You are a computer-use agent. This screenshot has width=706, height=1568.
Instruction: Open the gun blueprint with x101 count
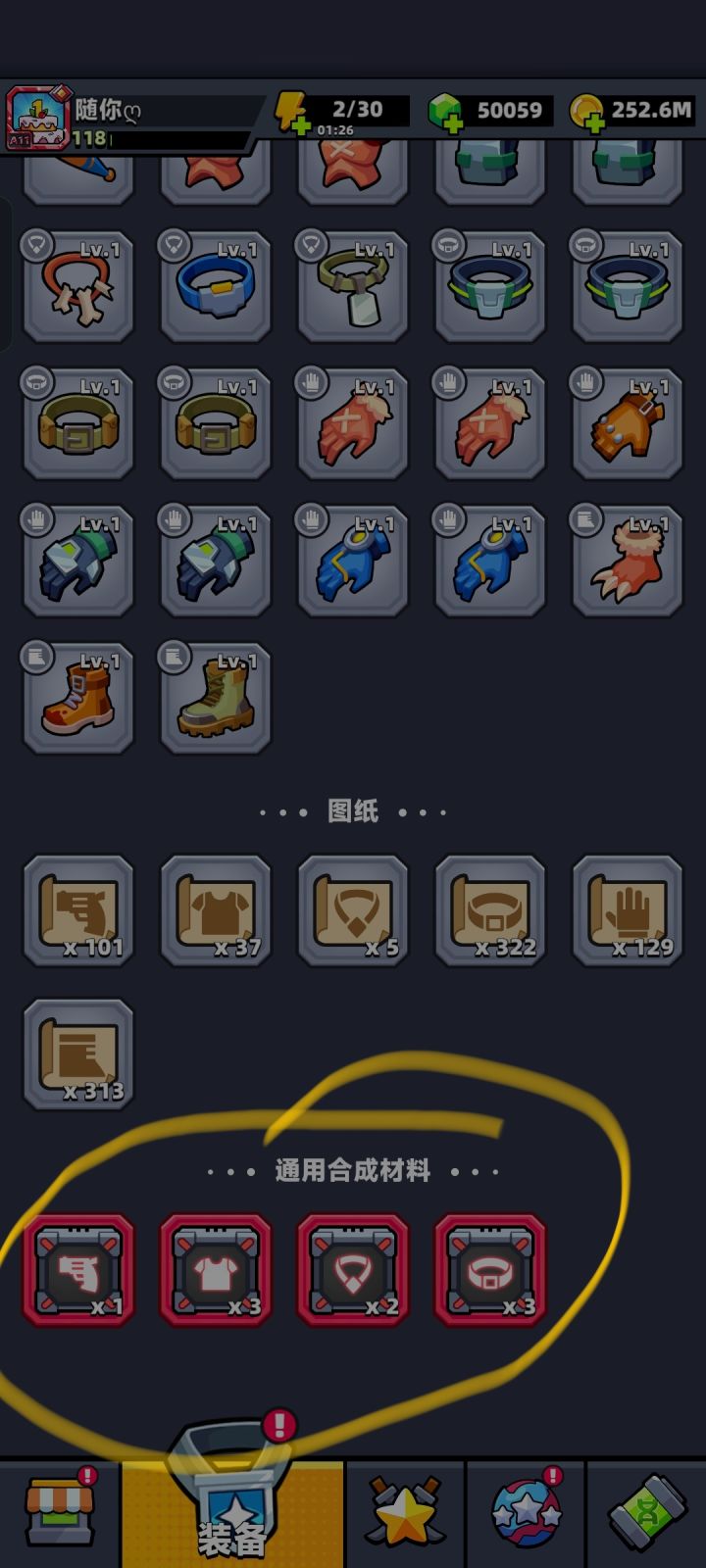click(78, 909)
